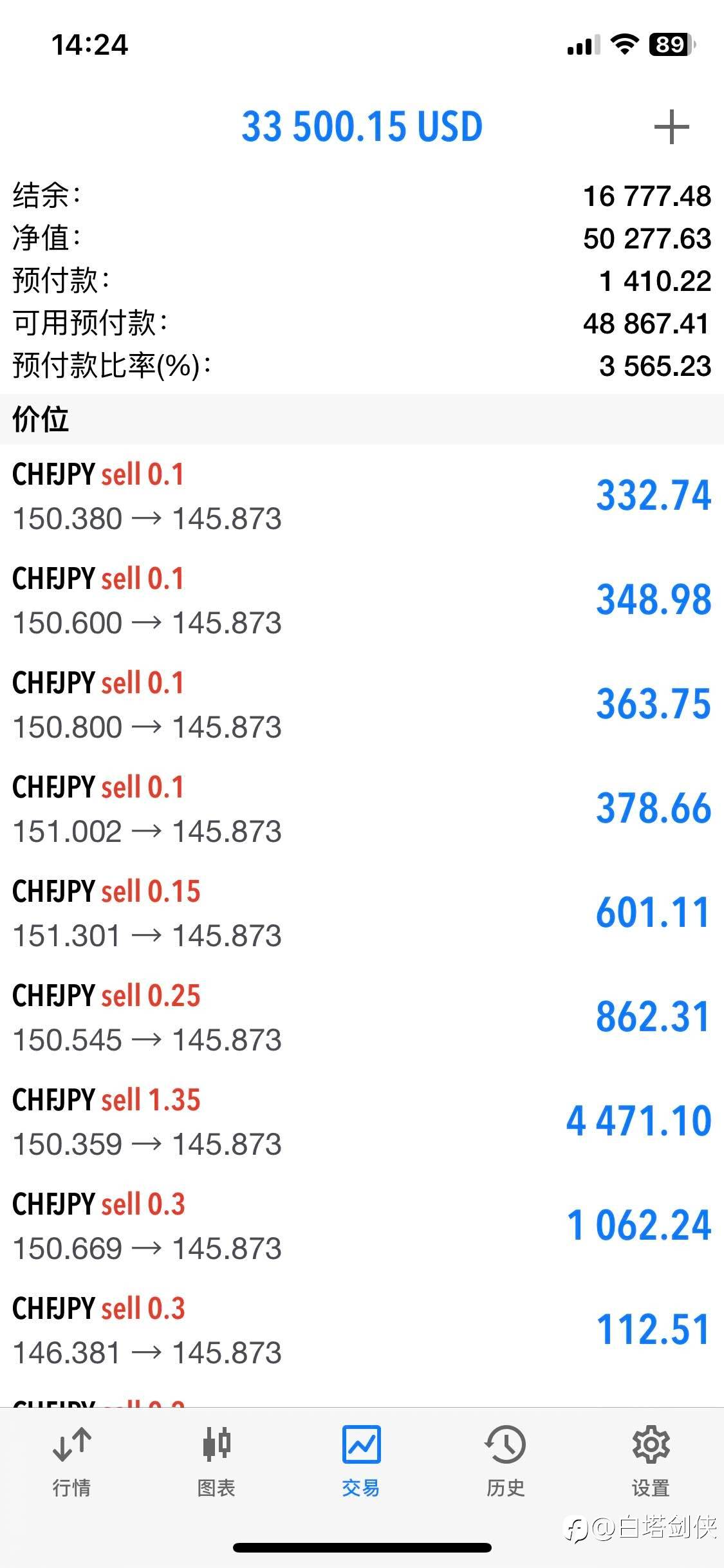Screen dimensions: 724x1568
Task: Add a new order with the plus icon
Action: (671, 127)
